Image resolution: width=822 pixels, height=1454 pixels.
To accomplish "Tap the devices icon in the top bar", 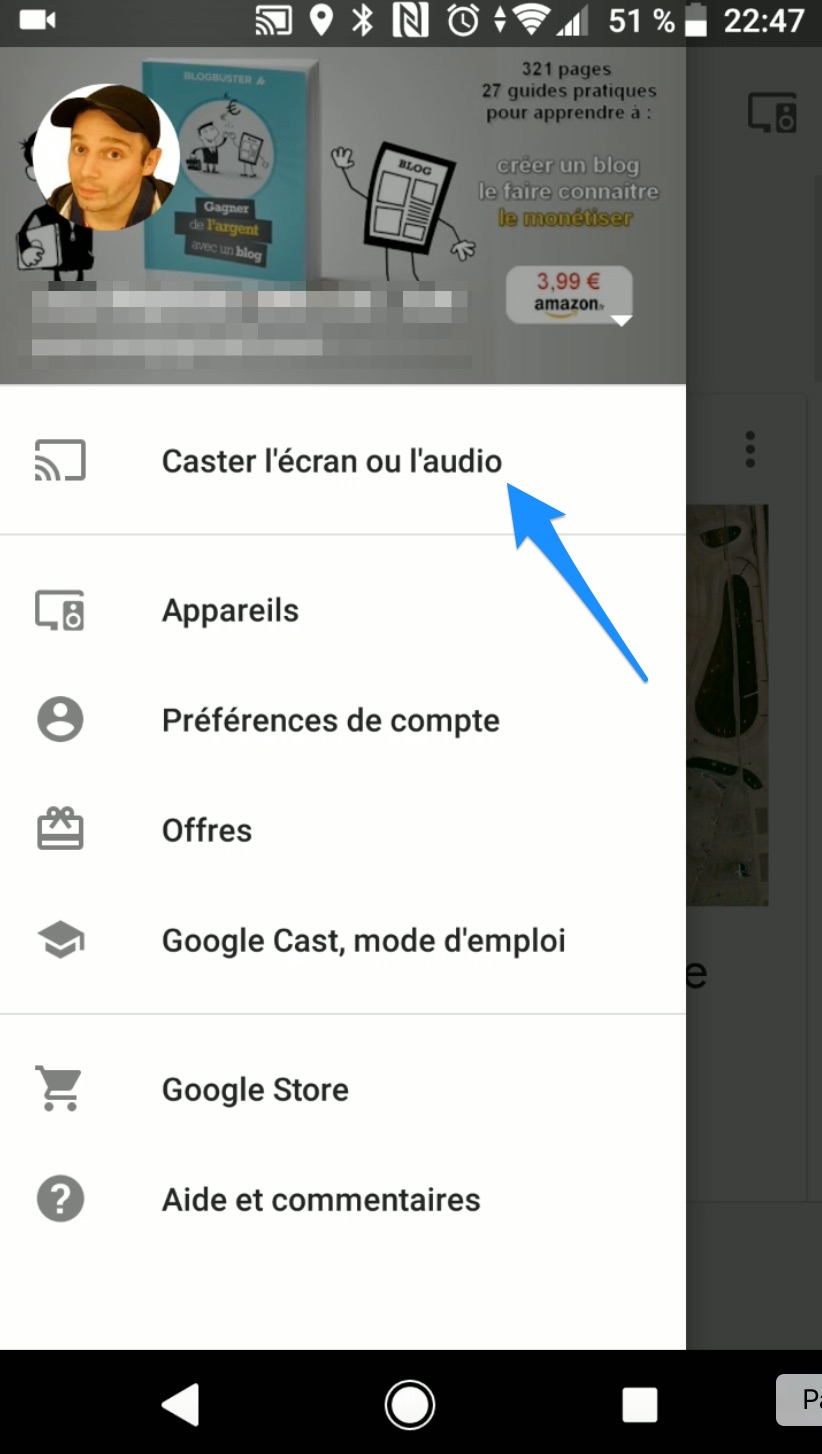I will click(x=773, y=113).
